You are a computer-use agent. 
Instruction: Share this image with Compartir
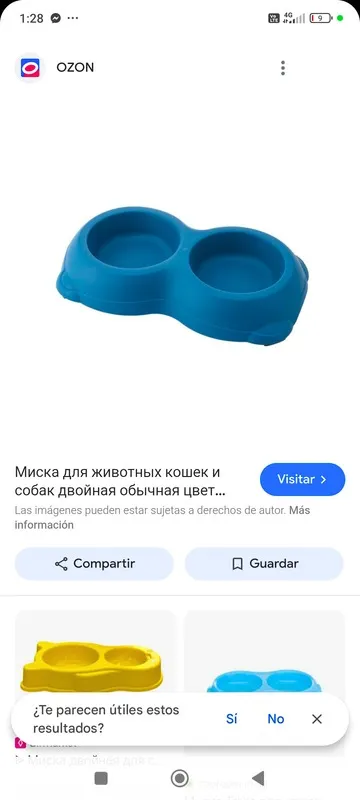click(94, 564)
